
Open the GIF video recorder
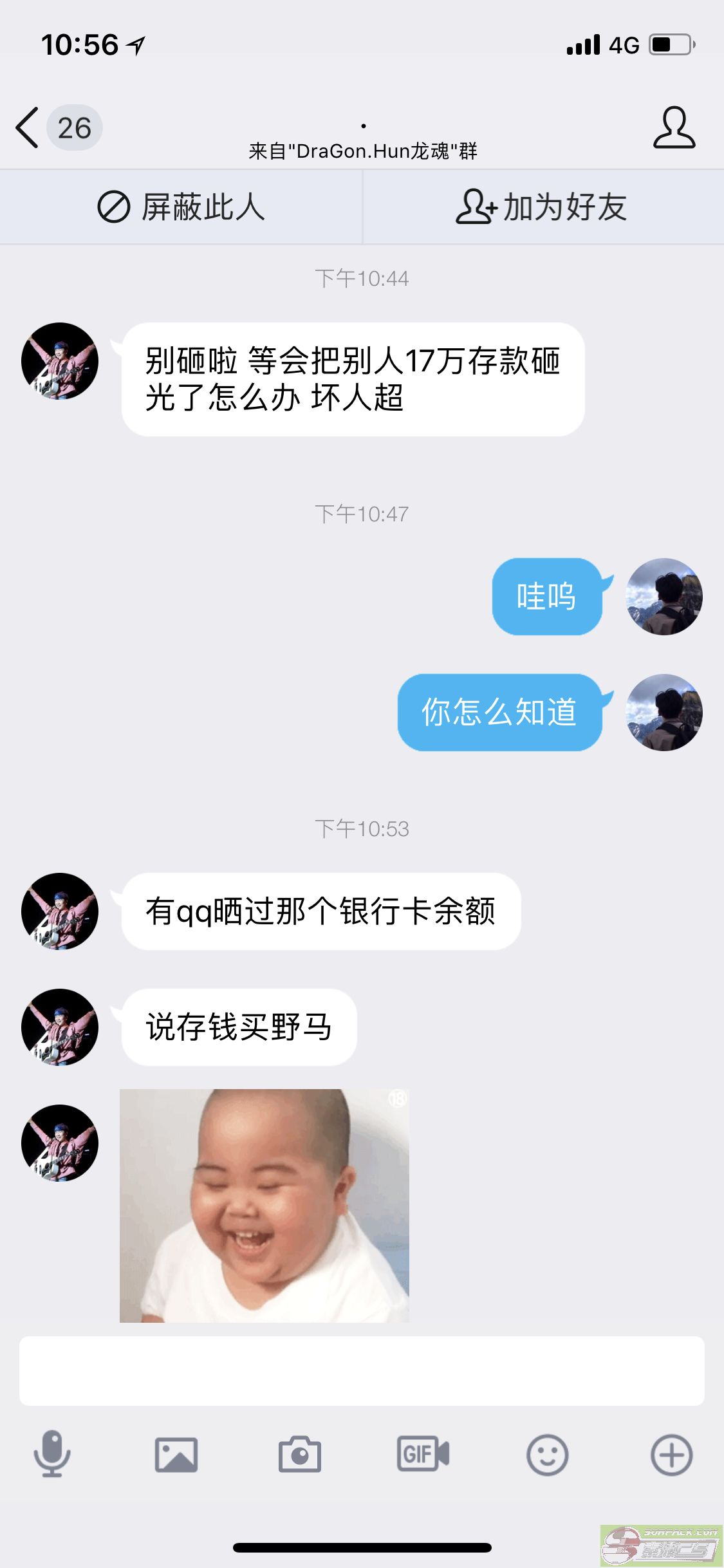423,1454
